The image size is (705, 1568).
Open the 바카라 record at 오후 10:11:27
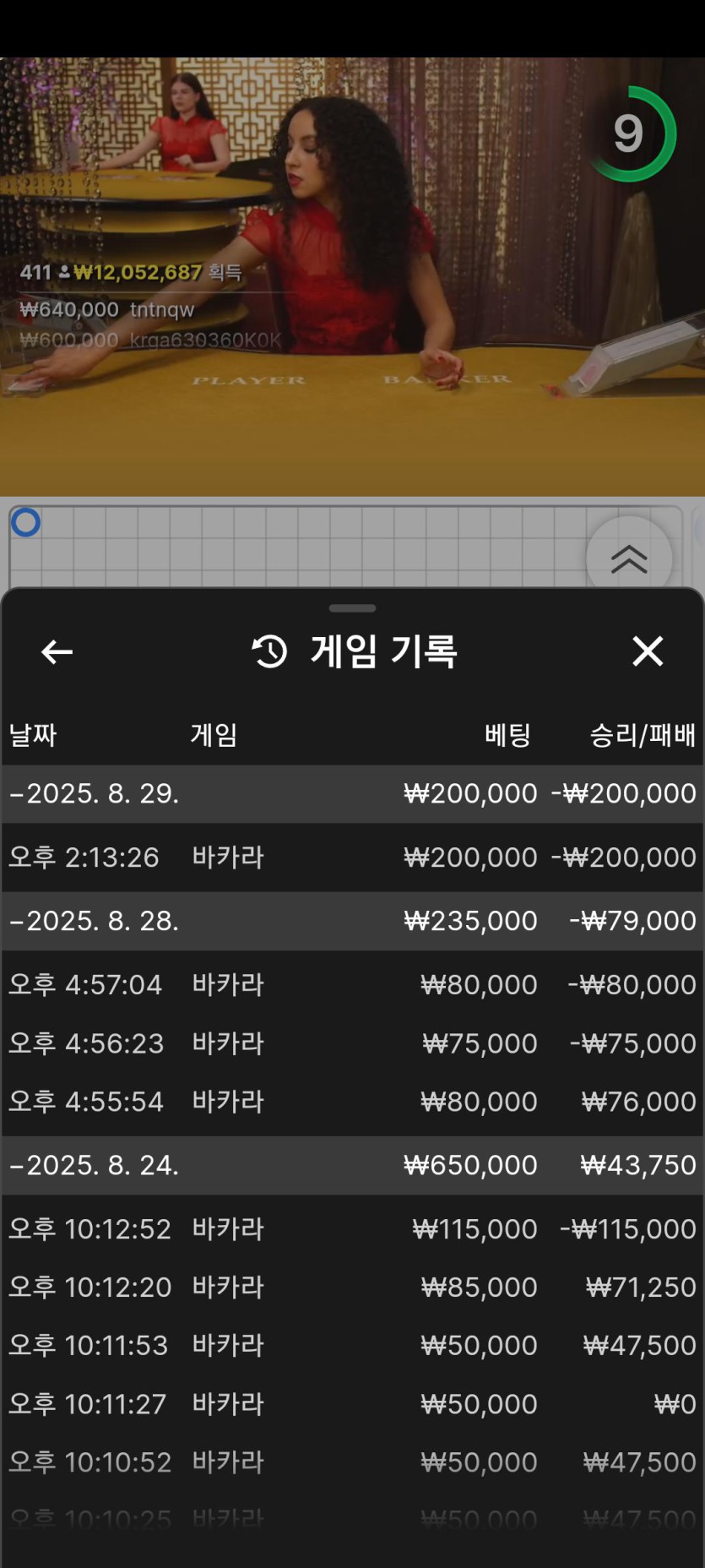click(x=352, y=1404)
